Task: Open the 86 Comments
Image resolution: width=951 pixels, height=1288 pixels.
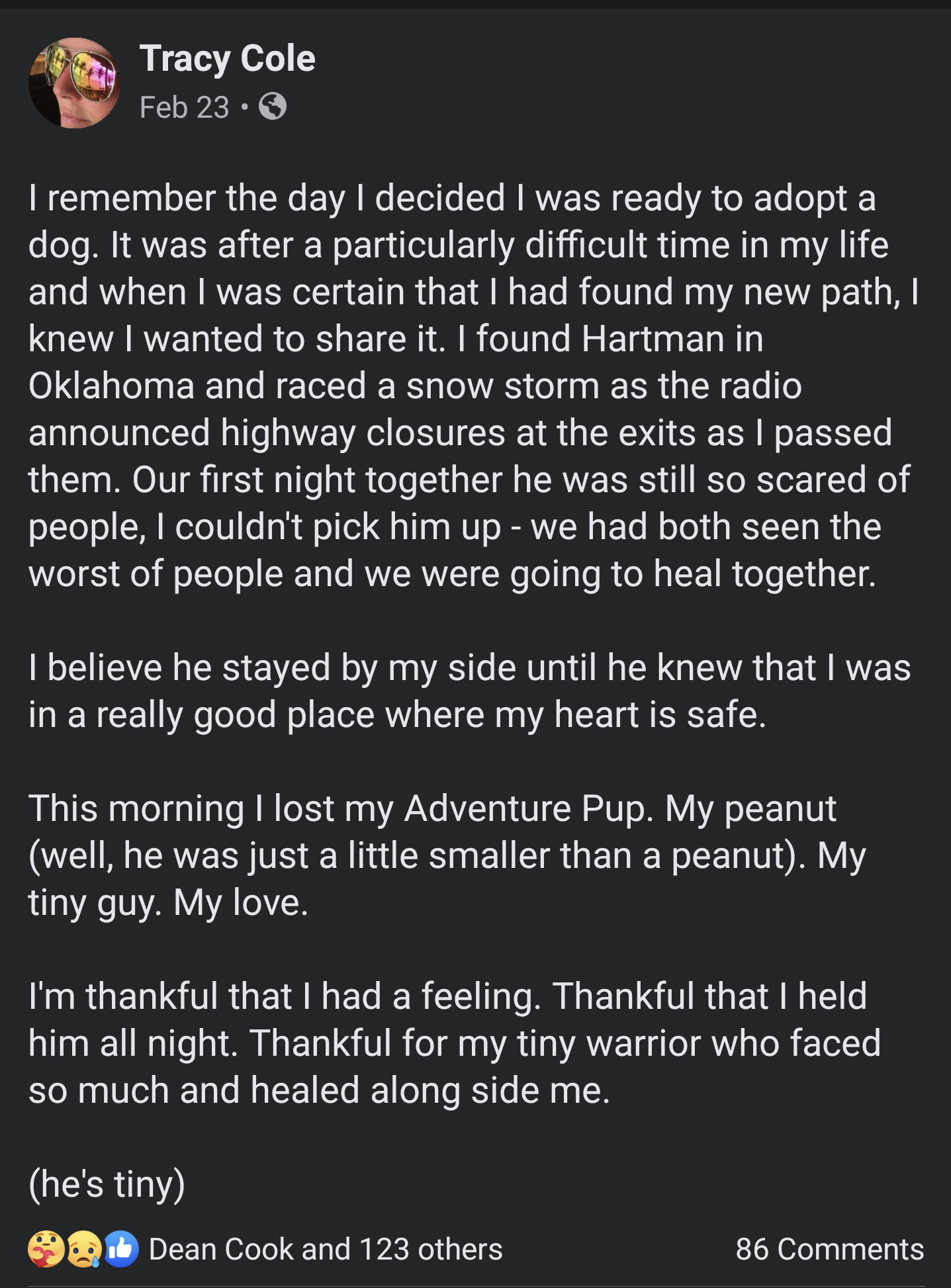Action: 829,1249
